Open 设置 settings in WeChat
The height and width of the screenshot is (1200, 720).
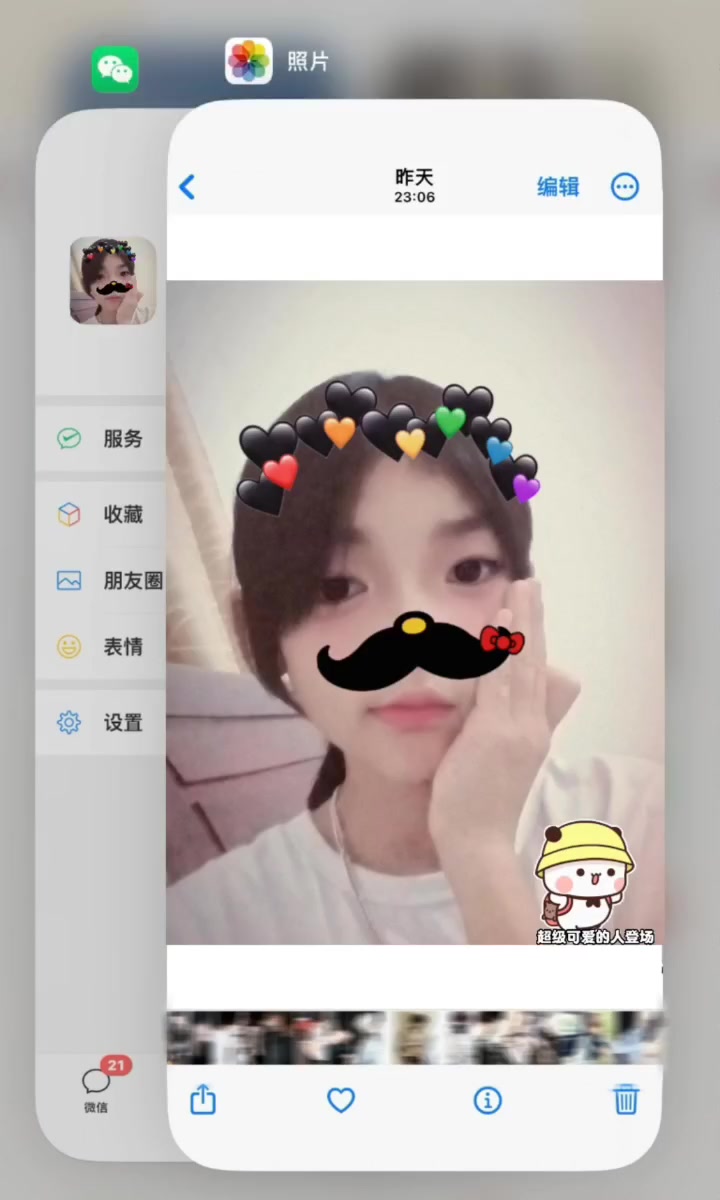coord(101,722)
